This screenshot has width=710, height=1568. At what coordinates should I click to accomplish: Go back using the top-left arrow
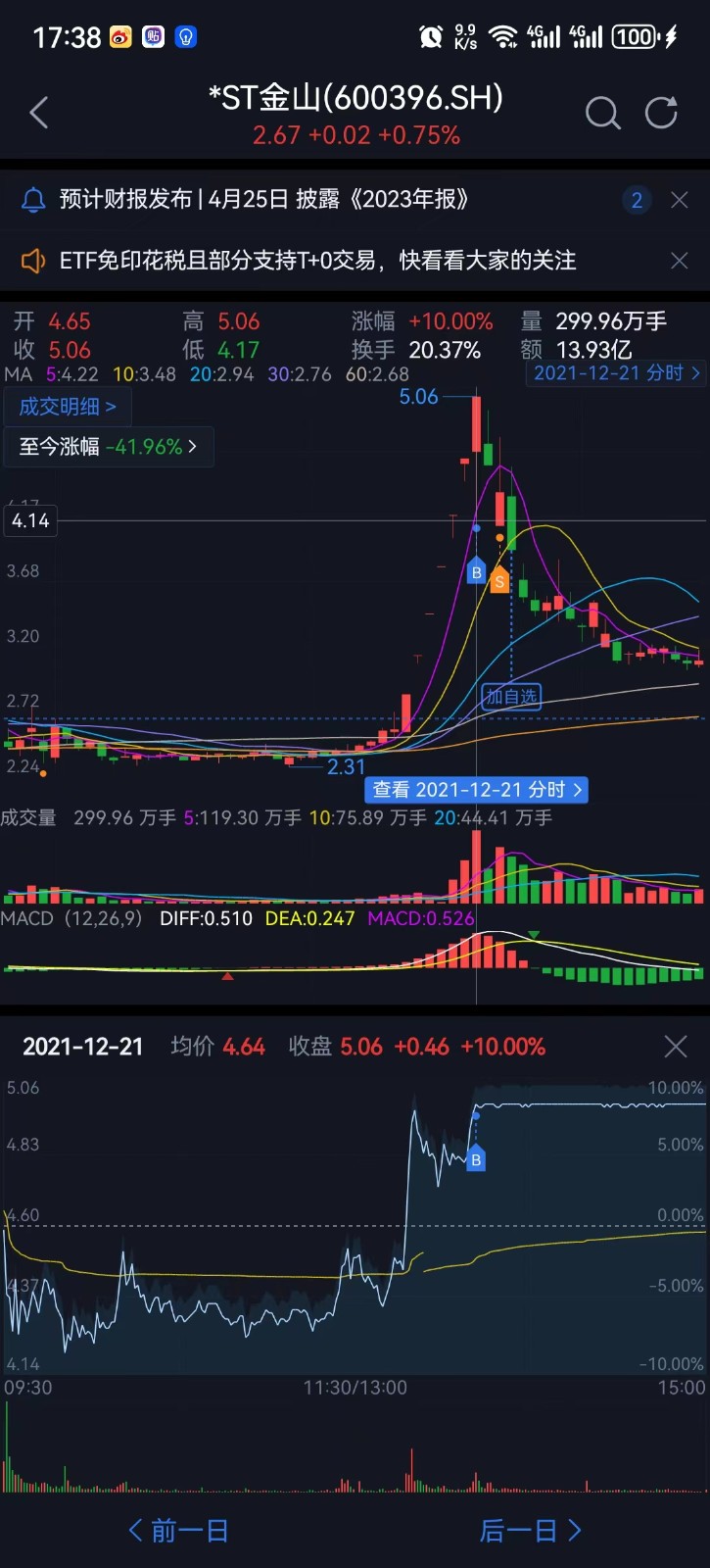[39, 114]
